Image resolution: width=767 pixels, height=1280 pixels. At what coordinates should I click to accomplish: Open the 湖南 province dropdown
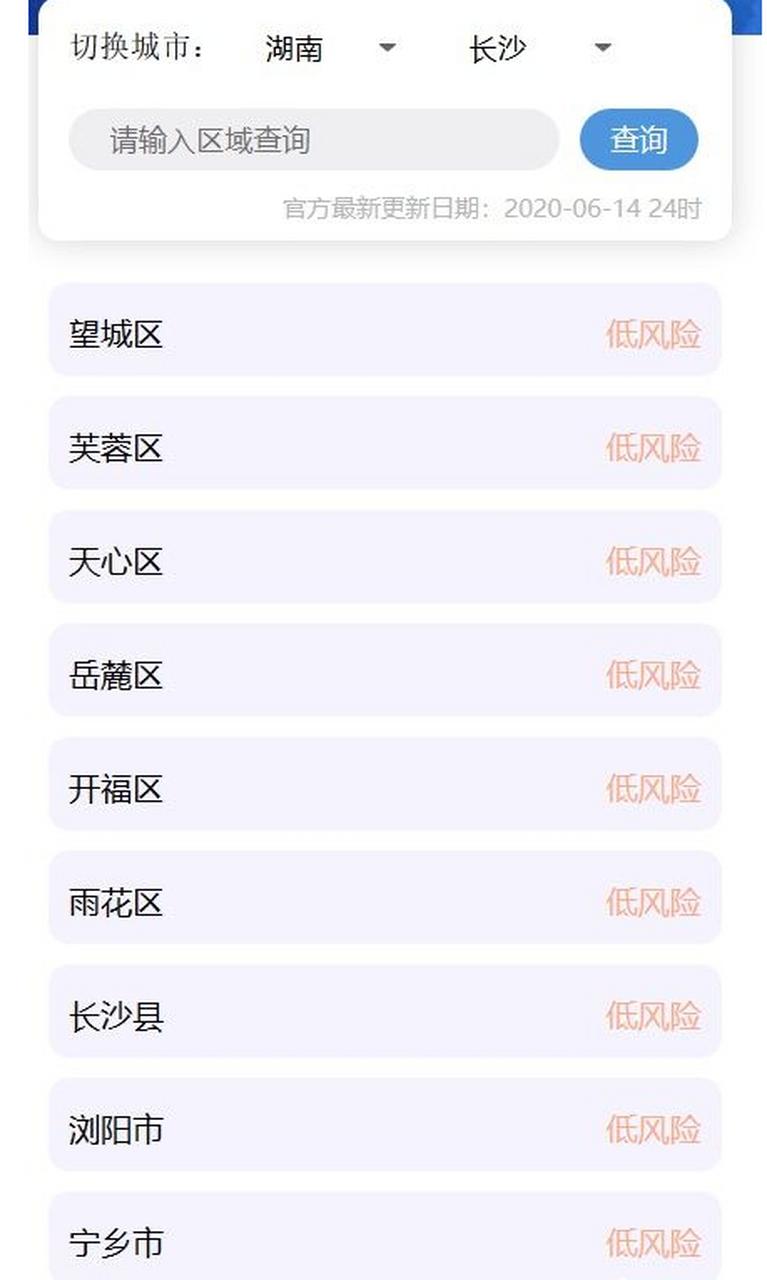tap(330, 48)
